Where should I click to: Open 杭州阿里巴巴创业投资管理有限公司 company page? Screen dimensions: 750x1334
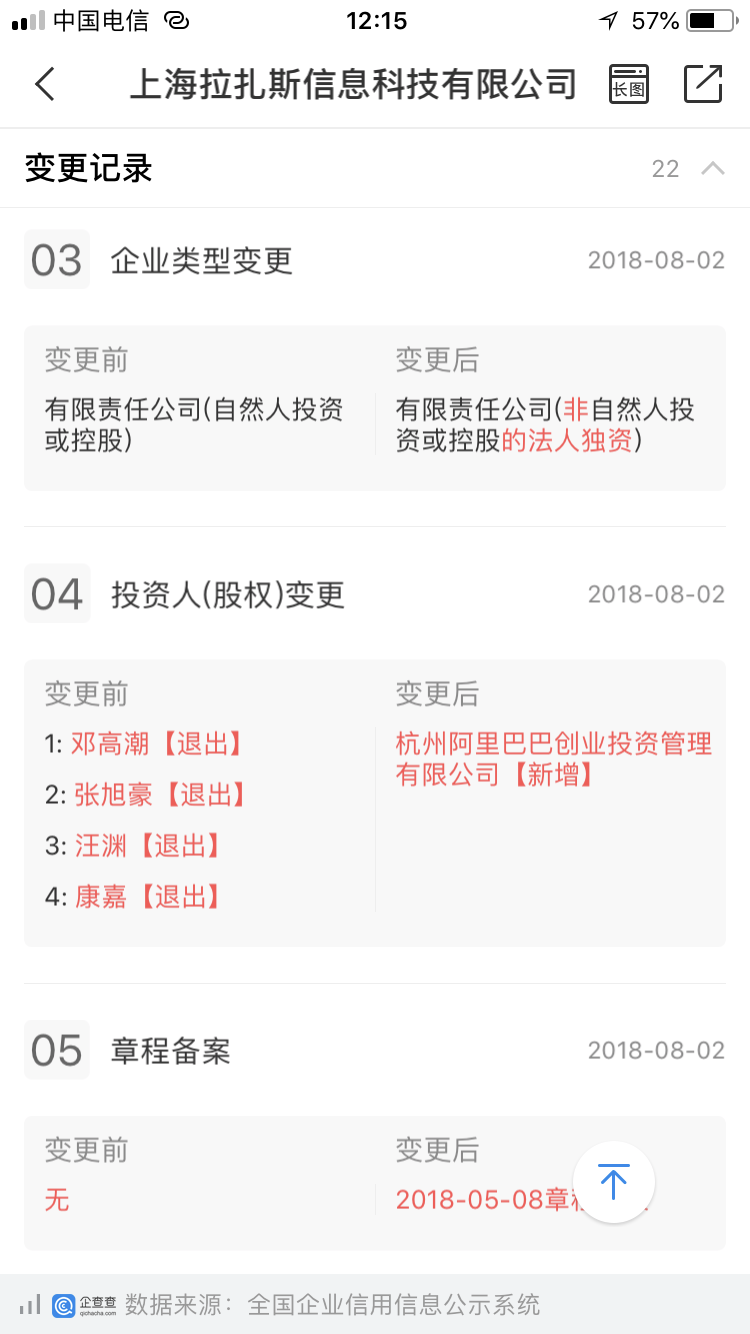coord(552,758)
